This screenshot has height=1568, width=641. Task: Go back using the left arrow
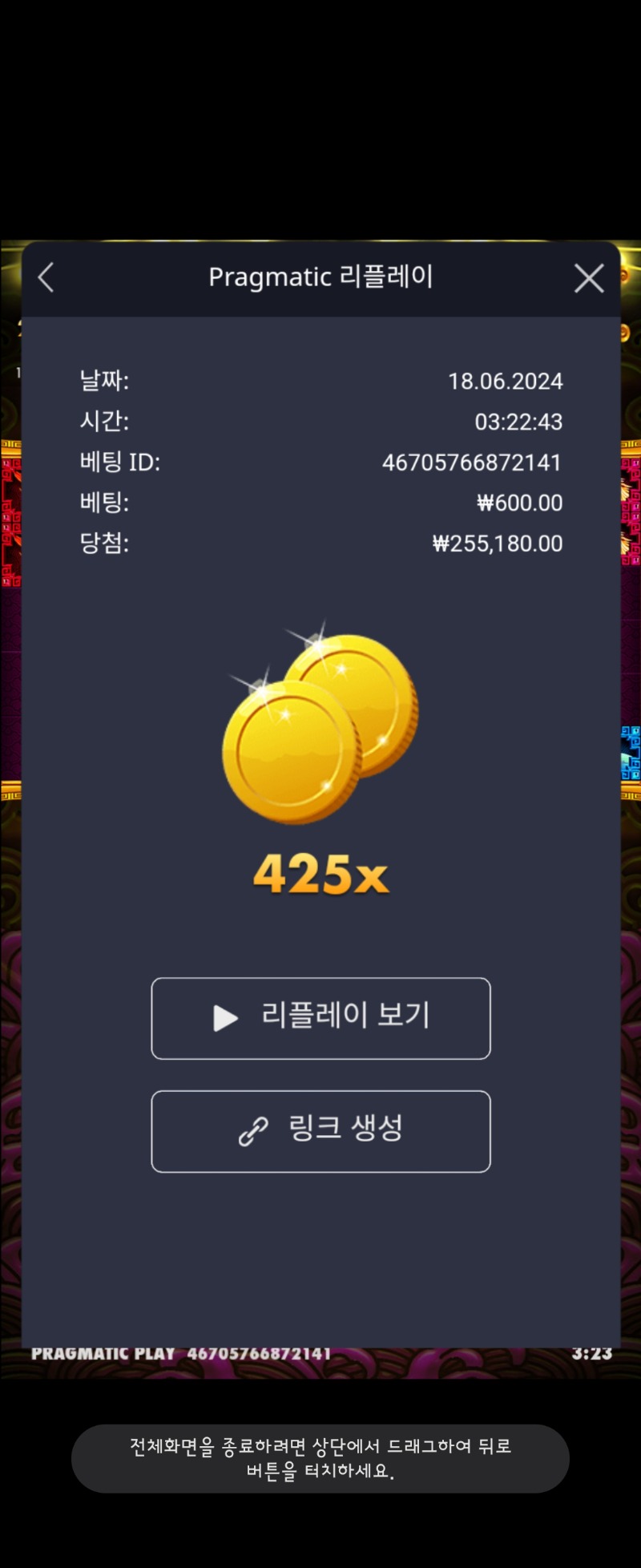(x=46, y=278)
